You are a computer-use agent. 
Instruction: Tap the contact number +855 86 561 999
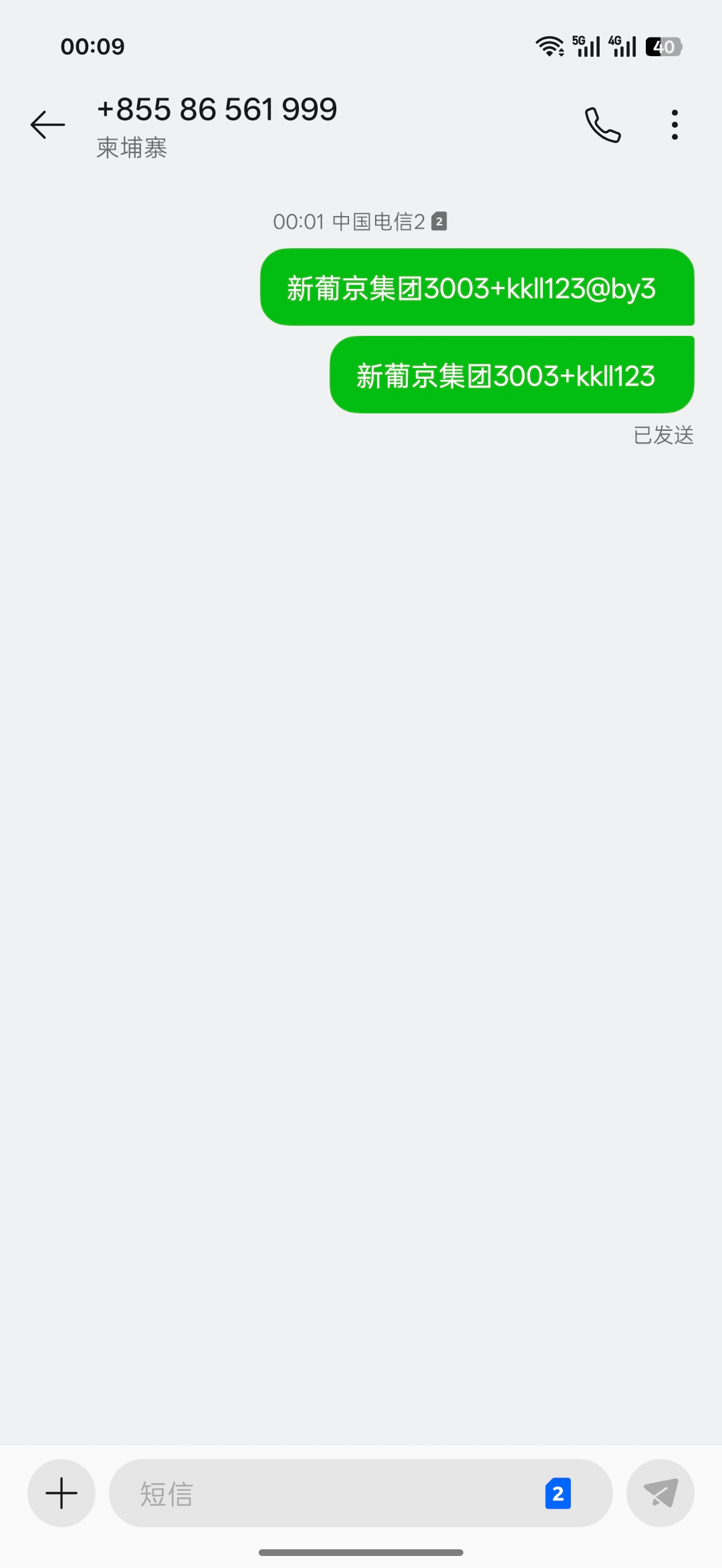click(x=217, y=109)
